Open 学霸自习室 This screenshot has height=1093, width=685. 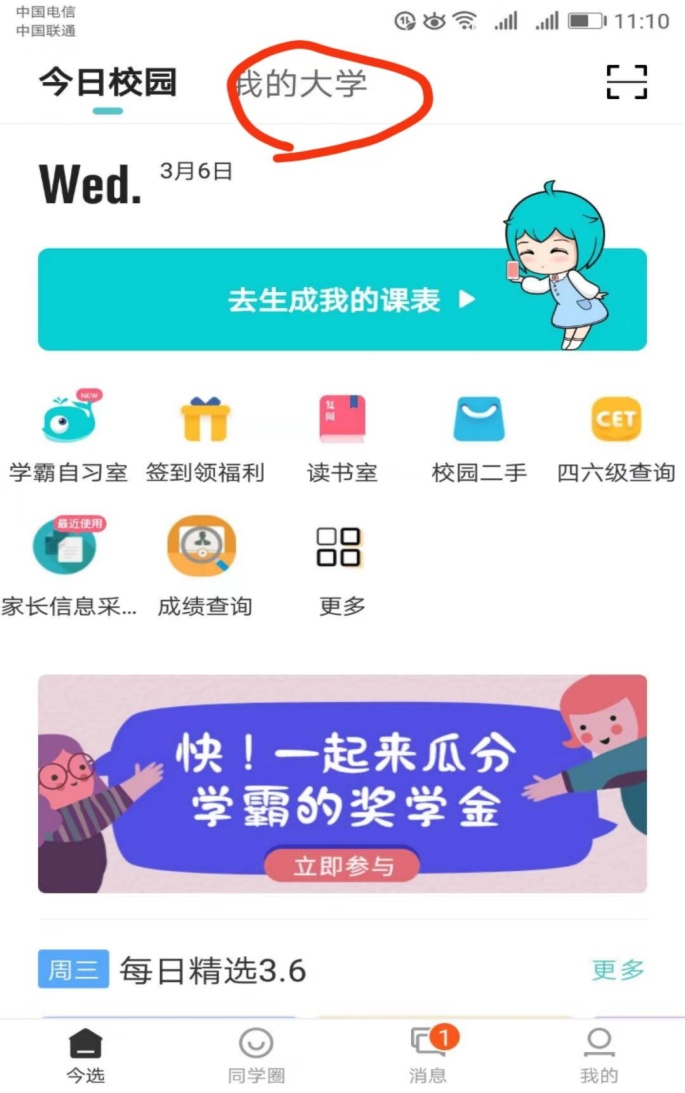pos(69,437)
